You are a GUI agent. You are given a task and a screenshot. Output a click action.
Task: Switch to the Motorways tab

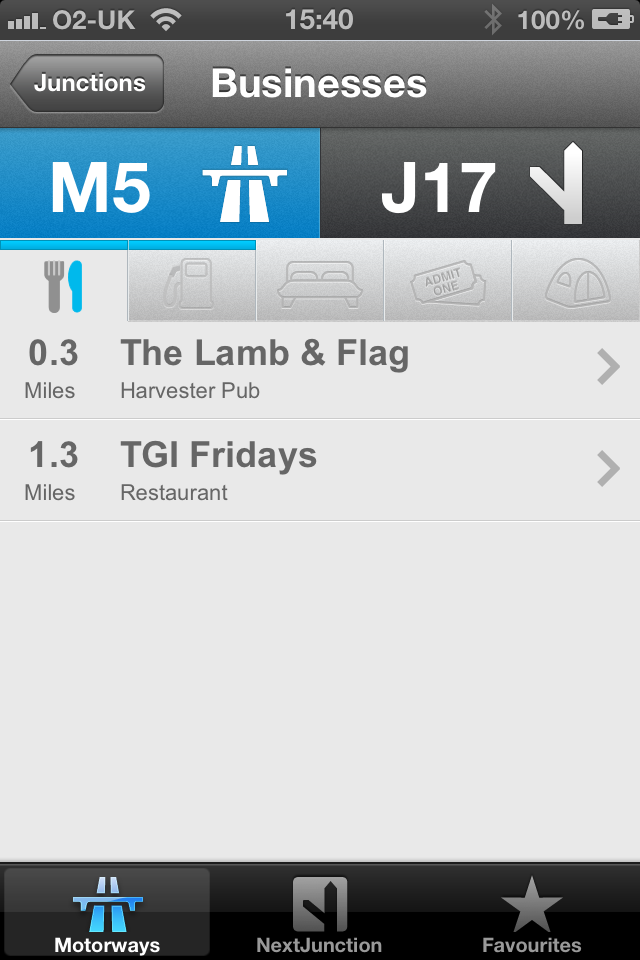coord(107,913)
